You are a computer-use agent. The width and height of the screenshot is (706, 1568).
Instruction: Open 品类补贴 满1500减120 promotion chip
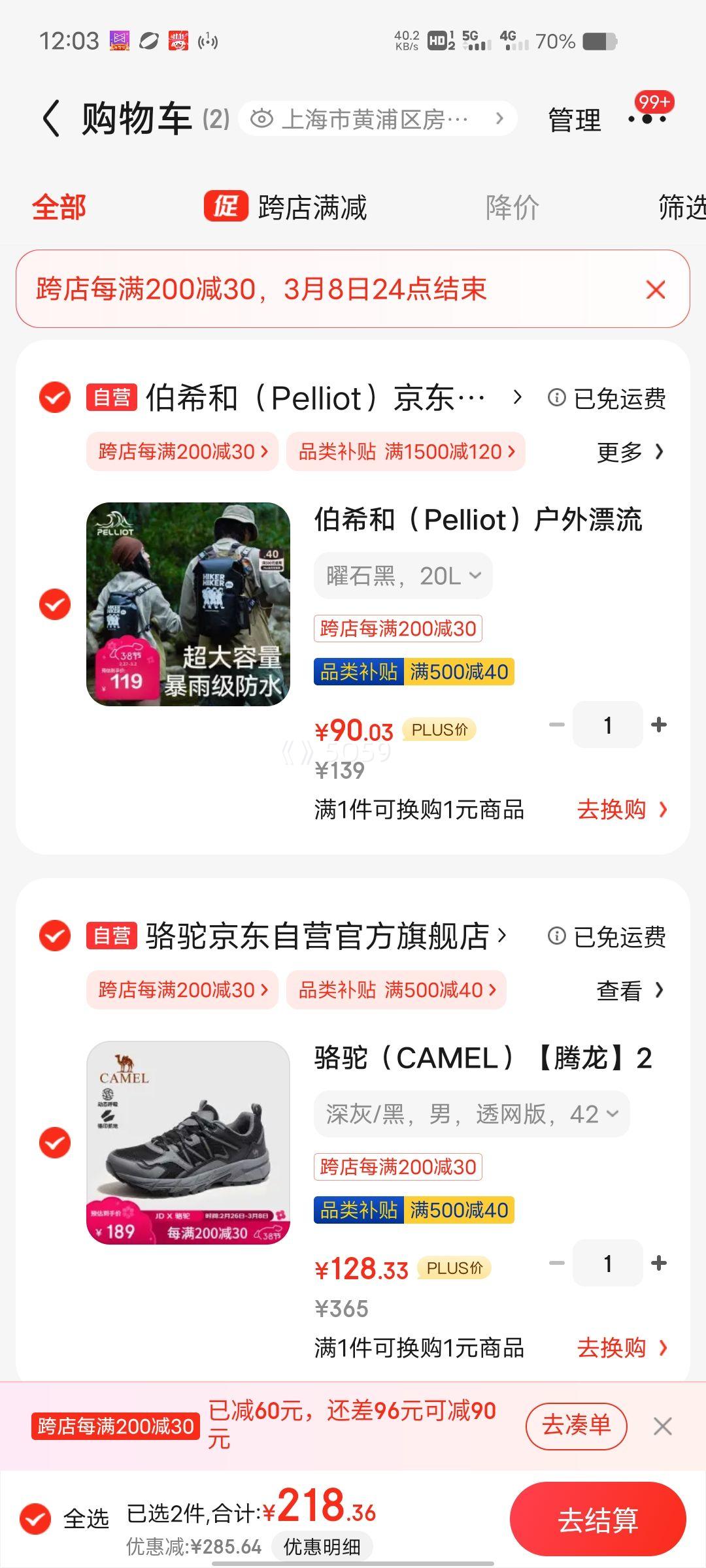coord(406,451)
